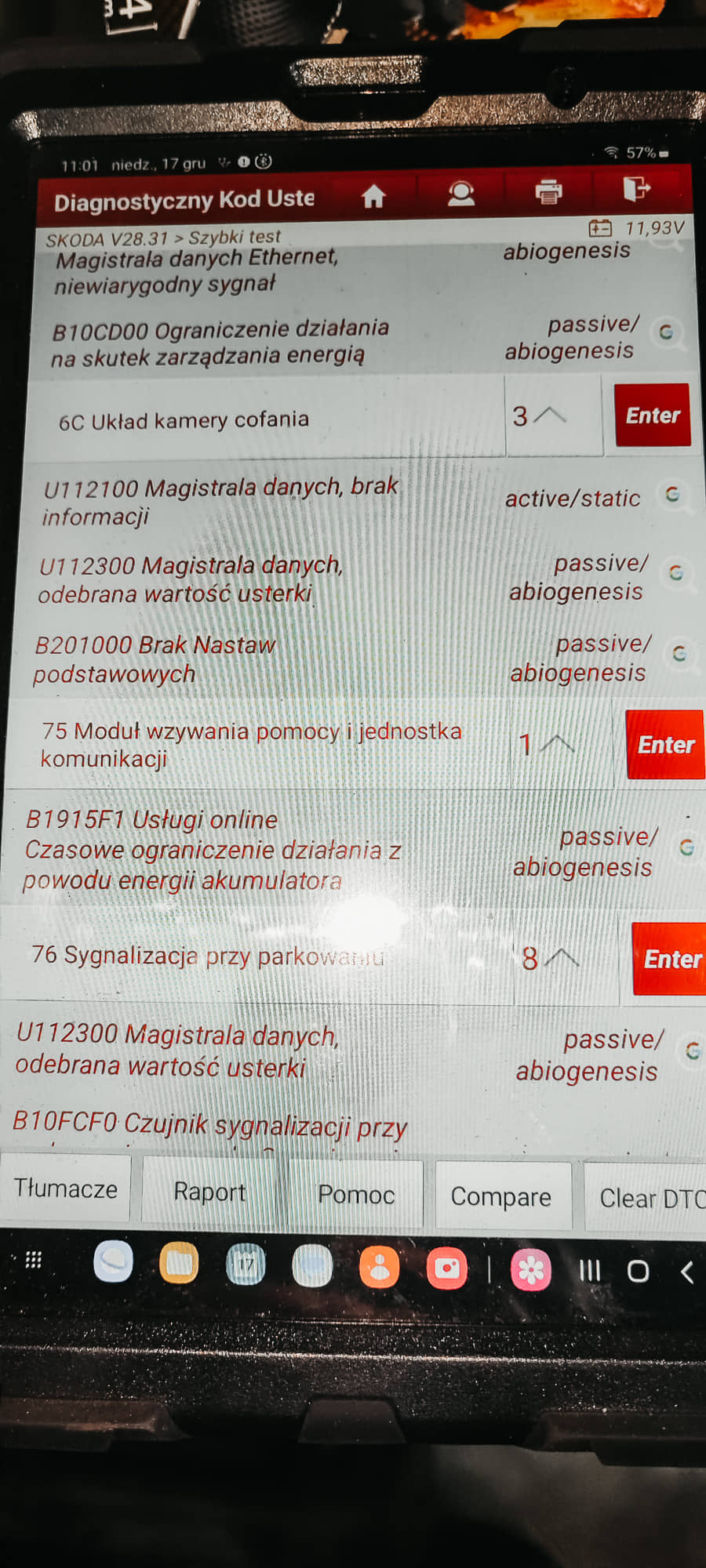706x1568 pixels.
Task: Collapse the 76 Sygnalizacja przy parkowaniu faults
Action: 563,958
